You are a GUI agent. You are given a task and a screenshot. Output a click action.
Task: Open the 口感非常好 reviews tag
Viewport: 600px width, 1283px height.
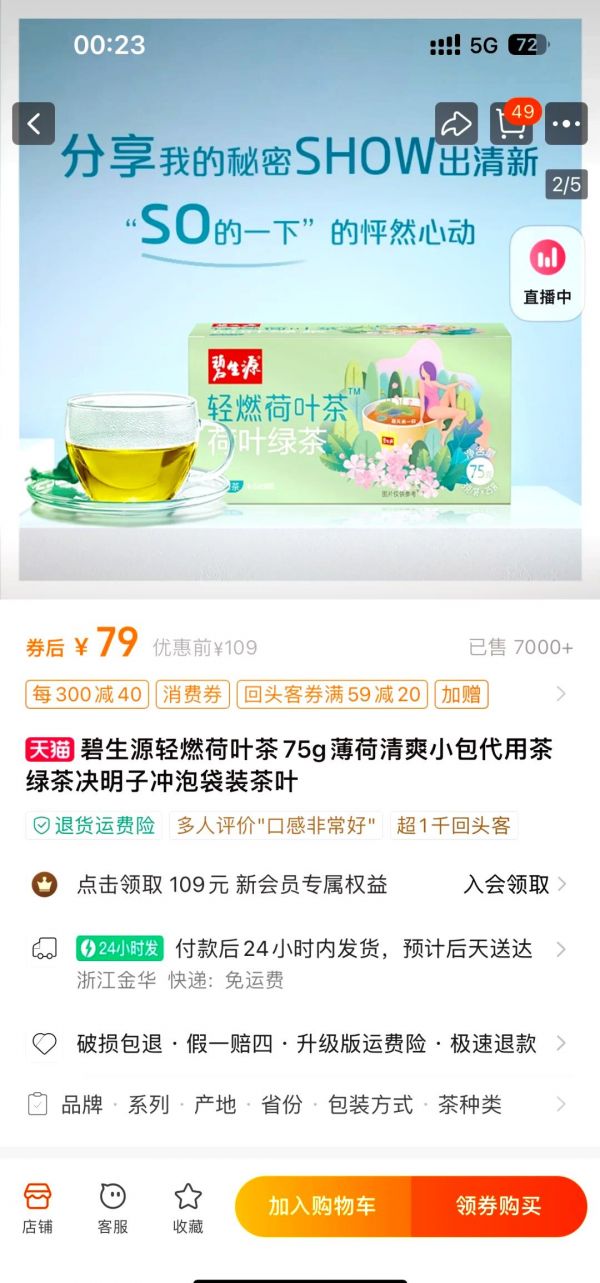pos(277,826)
